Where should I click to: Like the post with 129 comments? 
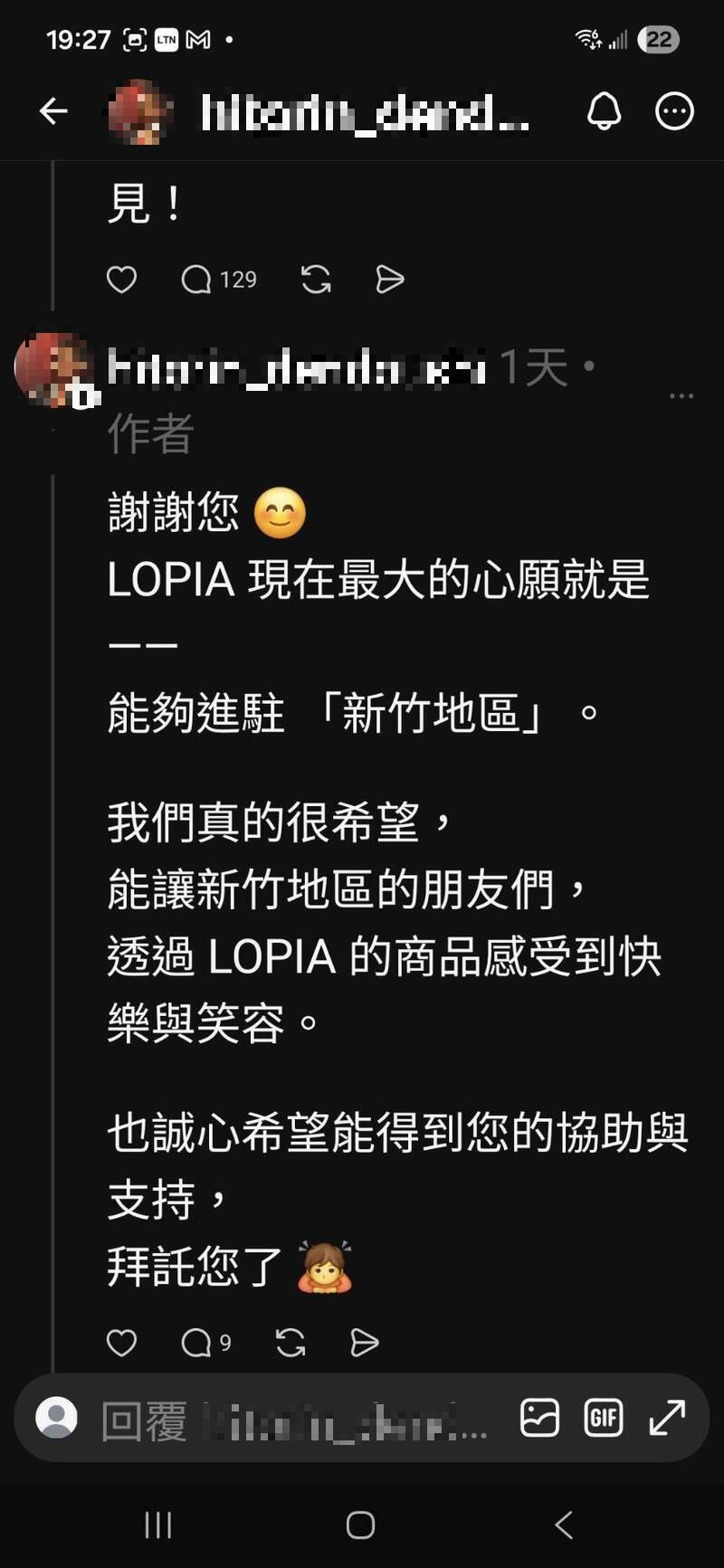click(x=121, y=280)
